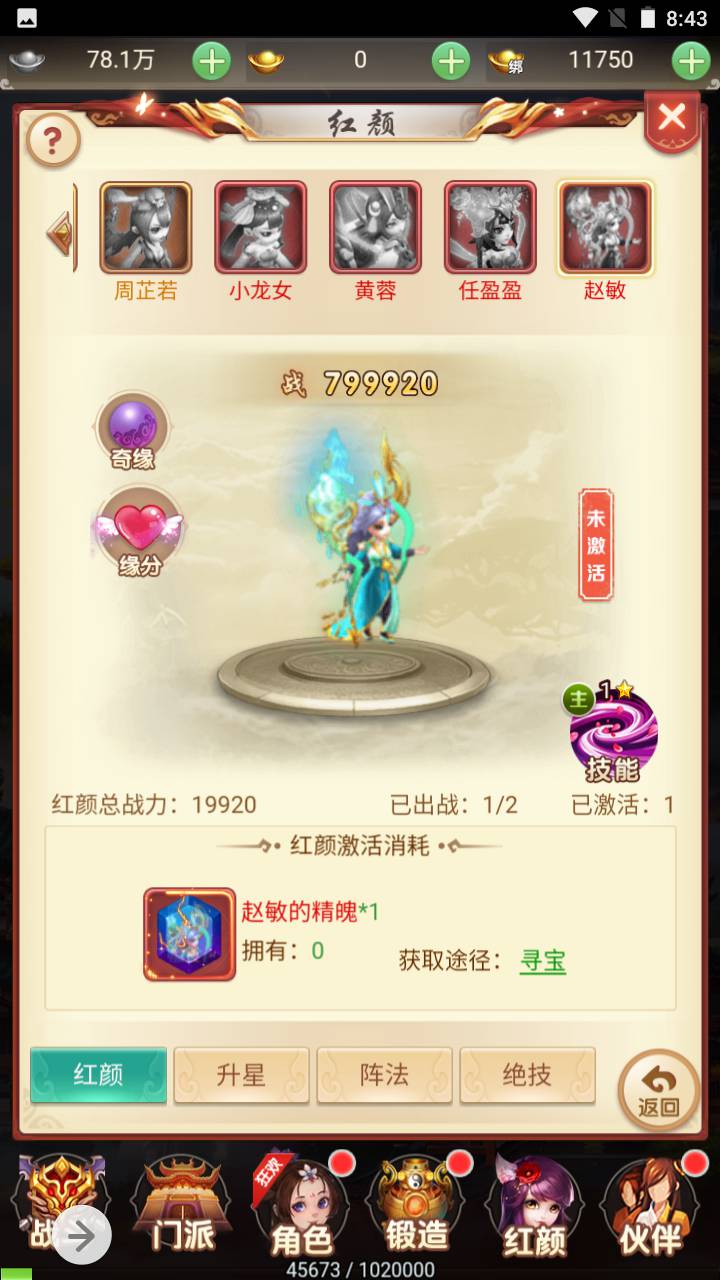Close the 红颜 panel
Image resolution: width=720 pixels, height=1280 pixels.
pos(672,119)
